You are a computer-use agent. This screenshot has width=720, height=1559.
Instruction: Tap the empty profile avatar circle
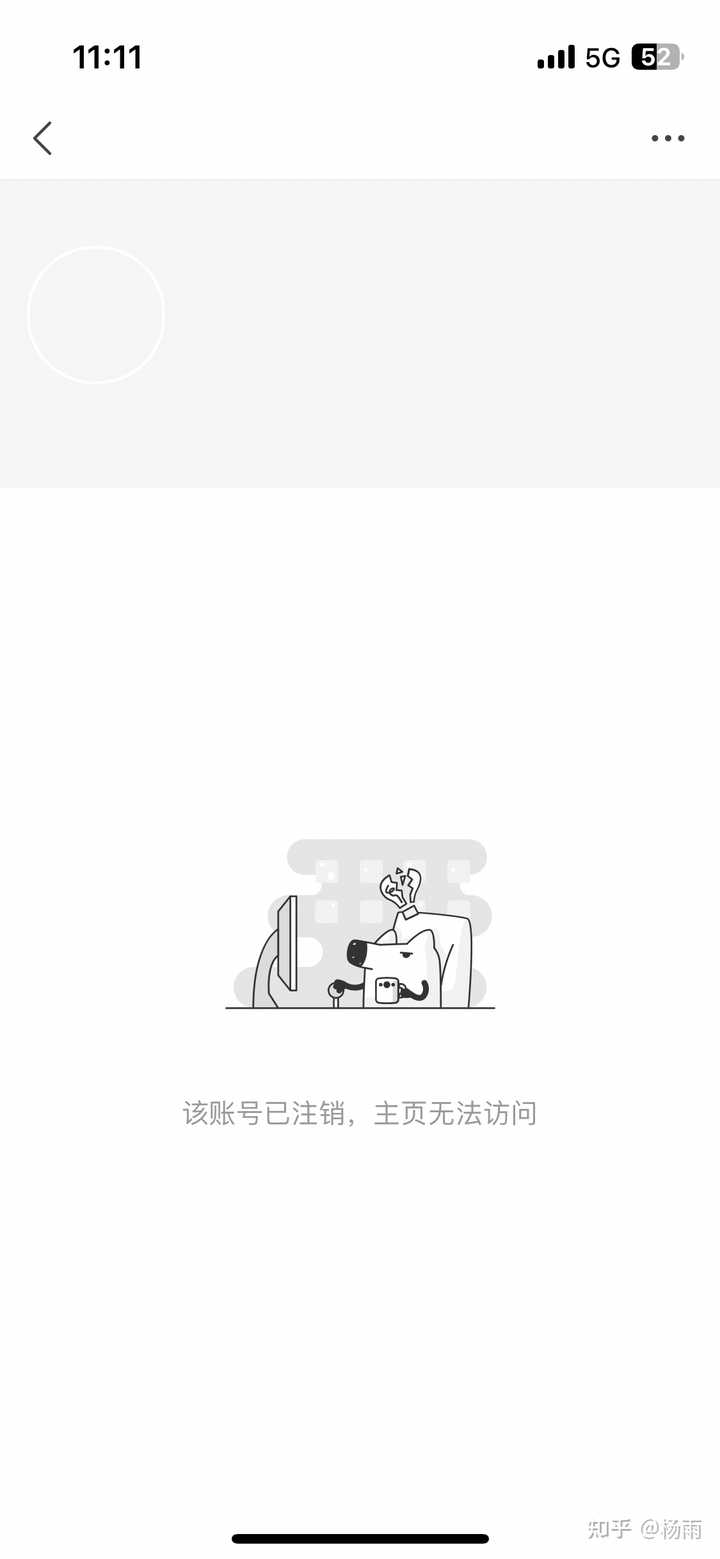point(96,315)
